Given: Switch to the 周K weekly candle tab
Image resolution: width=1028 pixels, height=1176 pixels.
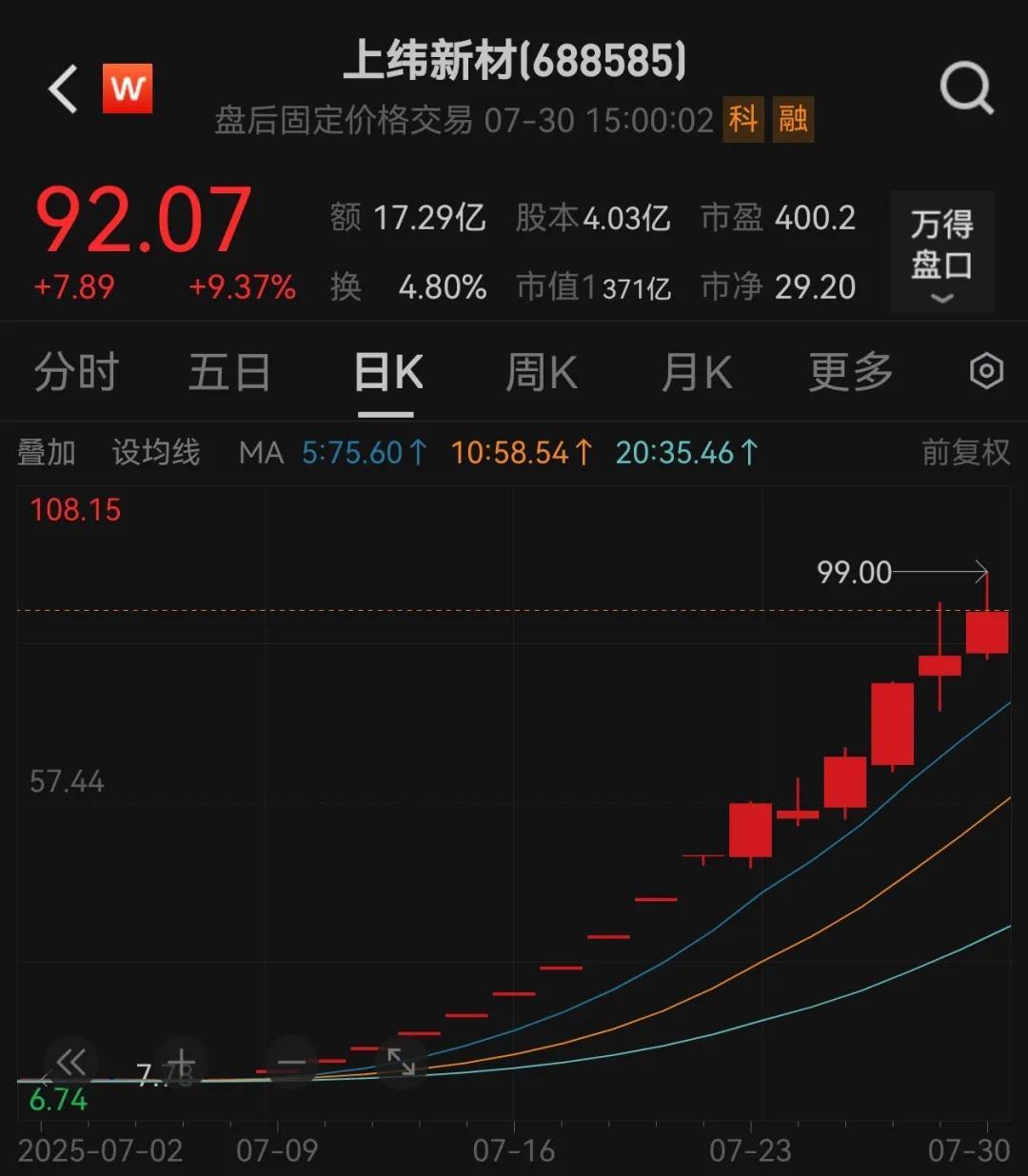Looking at the screenshot, I should coord(541,372).
